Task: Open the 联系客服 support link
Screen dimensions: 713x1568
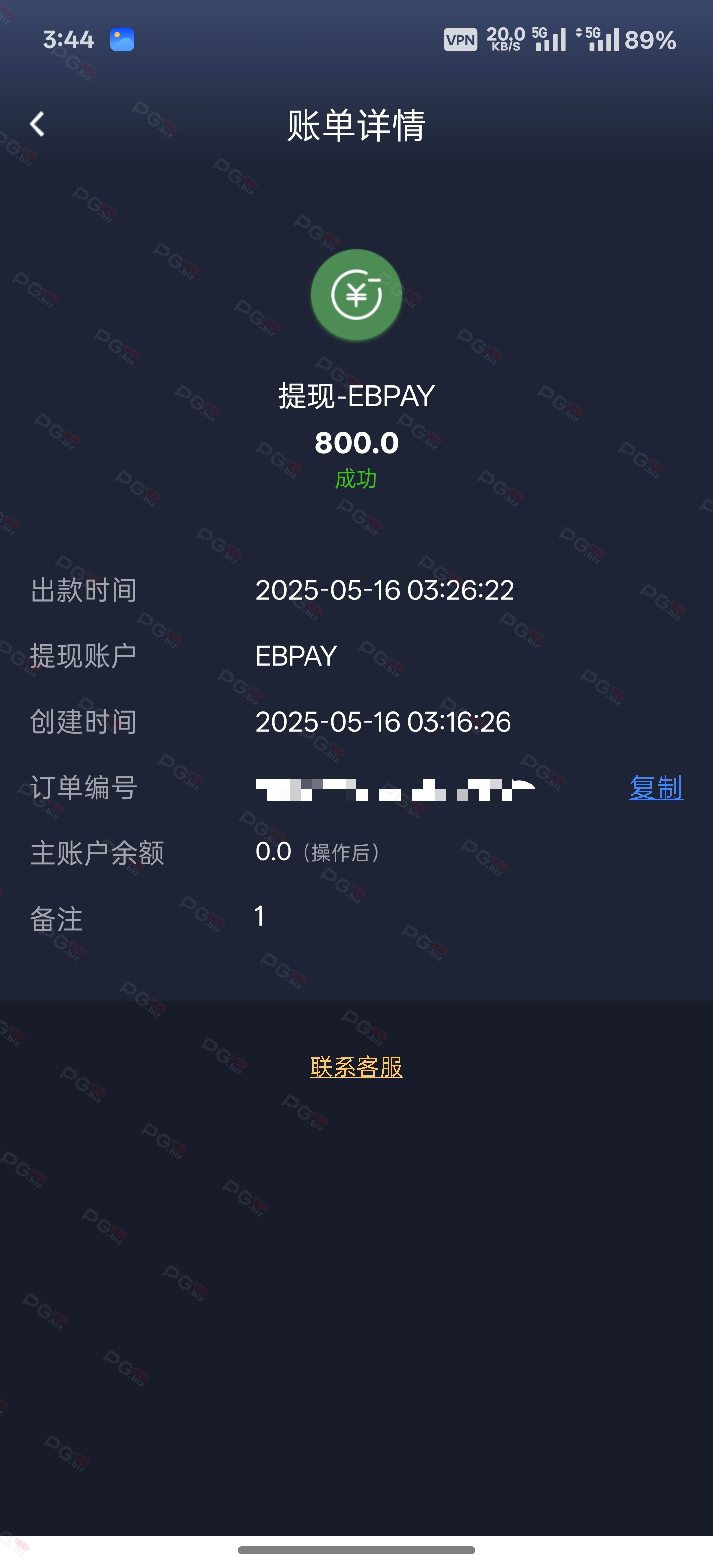Action: click(356, 1067)
